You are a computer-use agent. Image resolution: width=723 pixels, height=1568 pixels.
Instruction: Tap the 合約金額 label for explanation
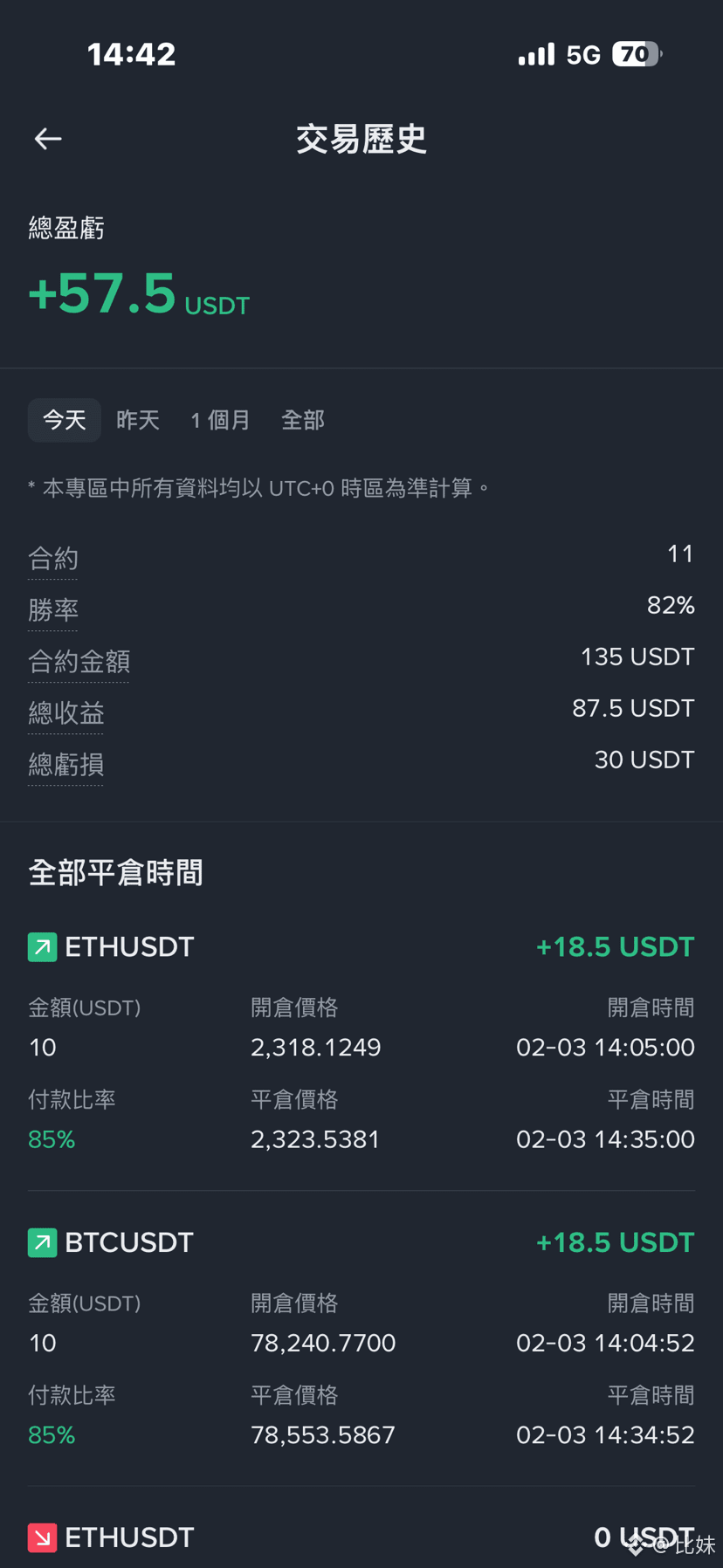(x=79, y=662)
